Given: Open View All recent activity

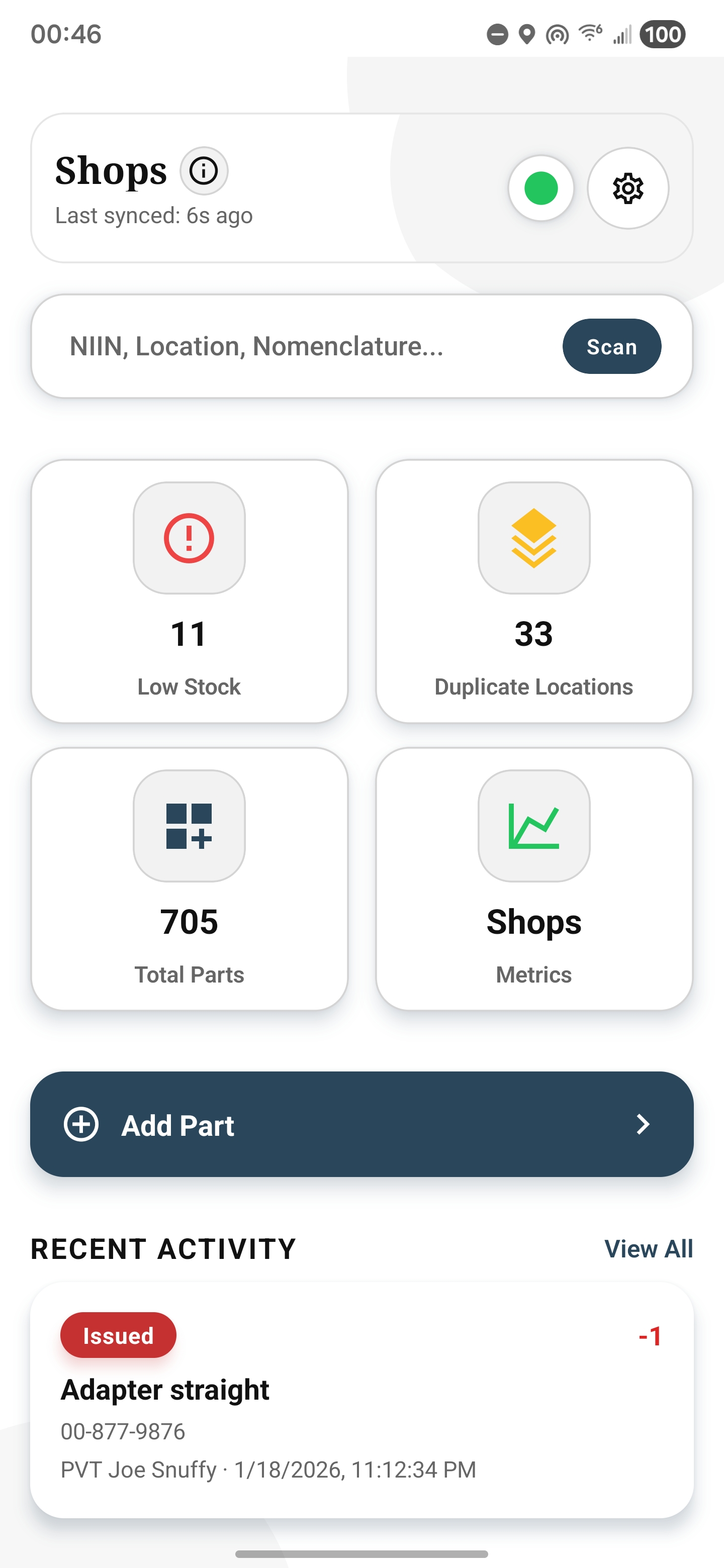Looking at the screenshot, I should (648, 1248).
